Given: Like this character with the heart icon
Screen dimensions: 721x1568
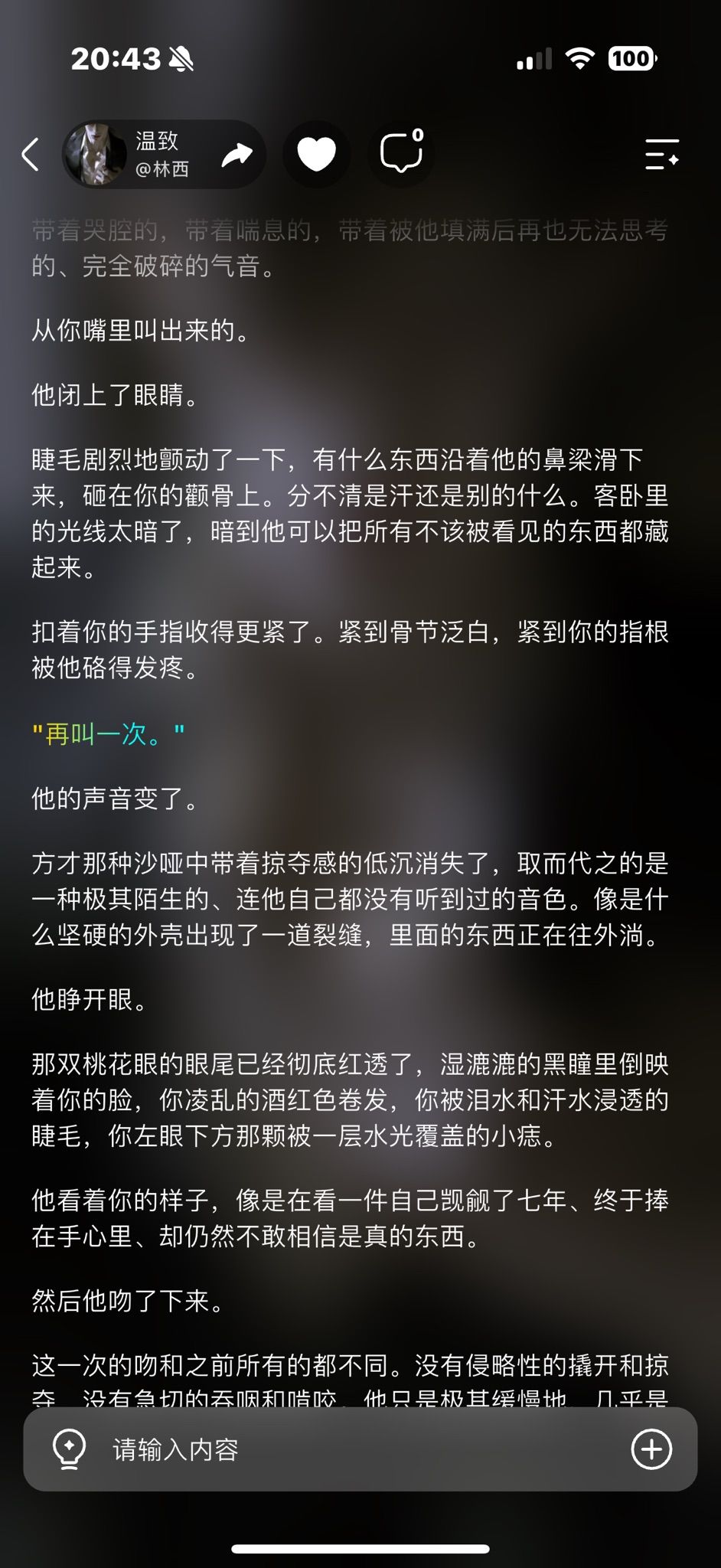Looking at the screenshot, I should pos(316,154).
